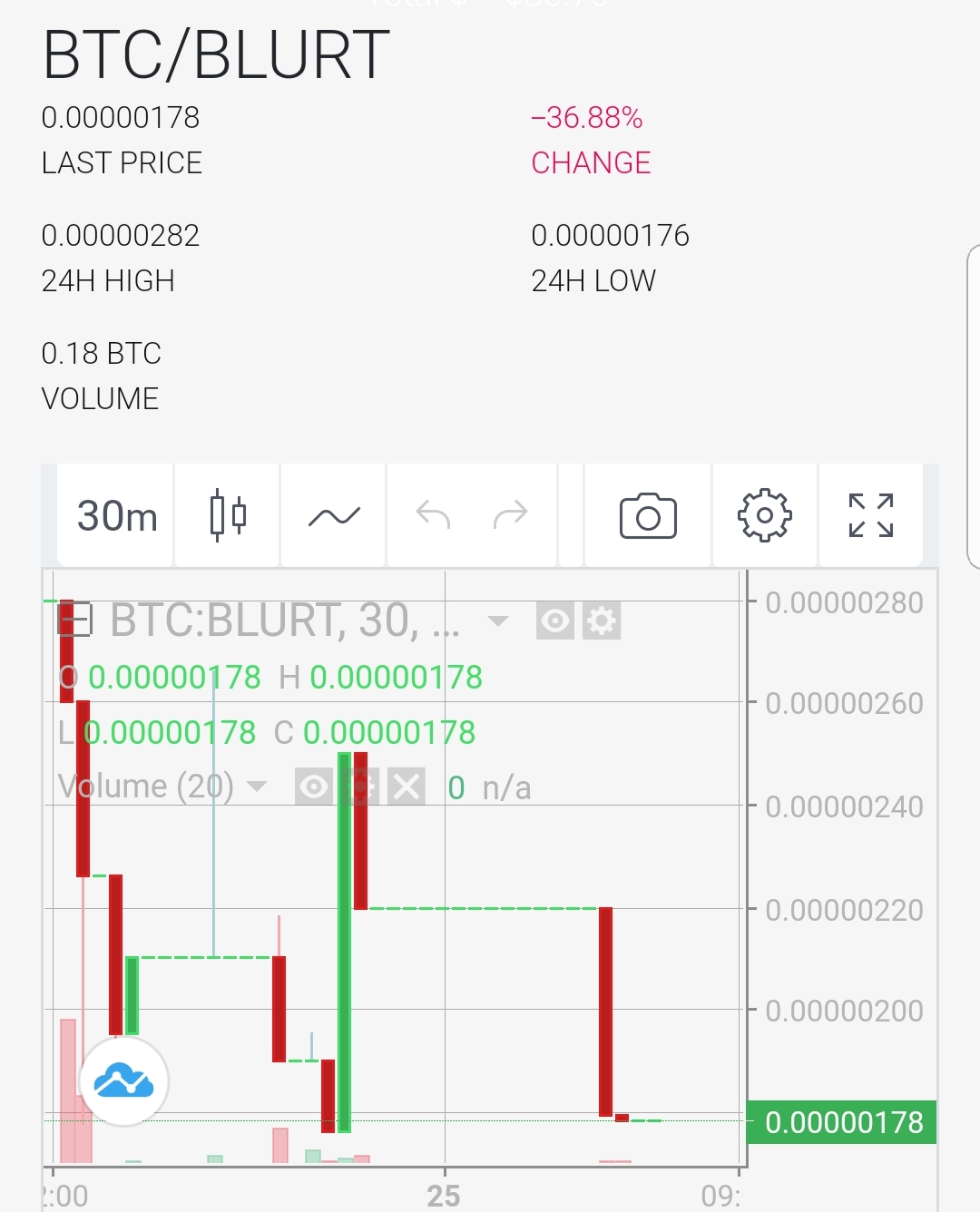Image resolution: width=980 pixels, height=1212 pixels.
Task: Collapse the BTC:BLURT legend
Action: 75,621
